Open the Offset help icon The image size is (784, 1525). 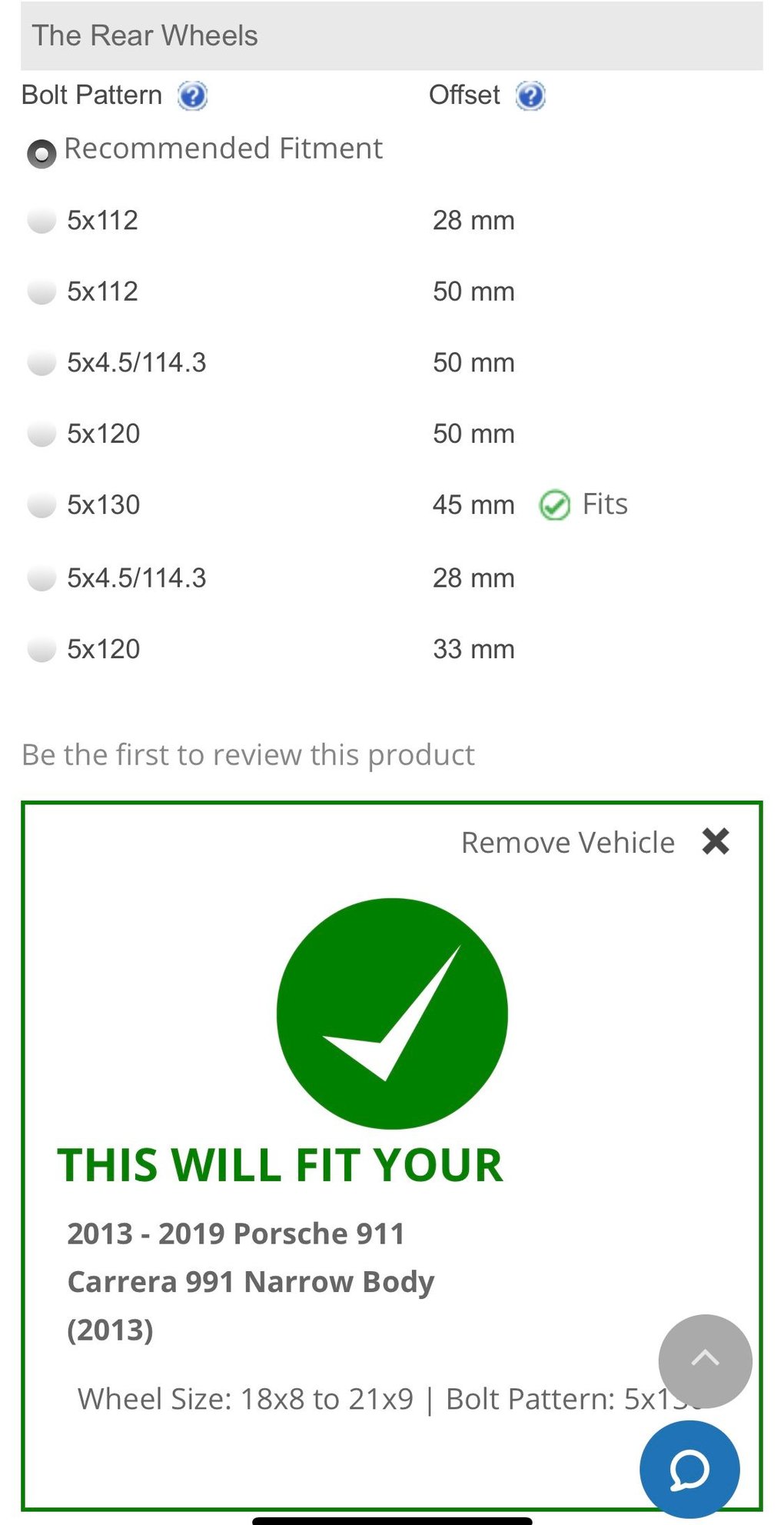point(530,96)
